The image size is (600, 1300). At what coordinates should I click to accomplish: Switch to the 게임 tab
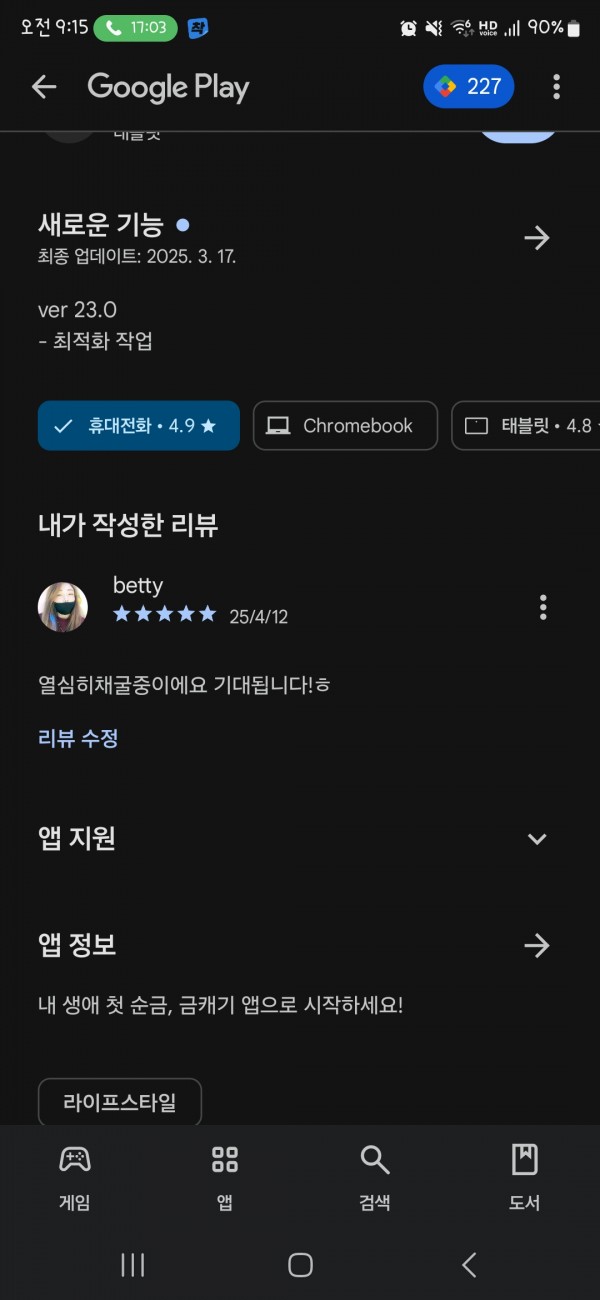tap(75, 1177)
